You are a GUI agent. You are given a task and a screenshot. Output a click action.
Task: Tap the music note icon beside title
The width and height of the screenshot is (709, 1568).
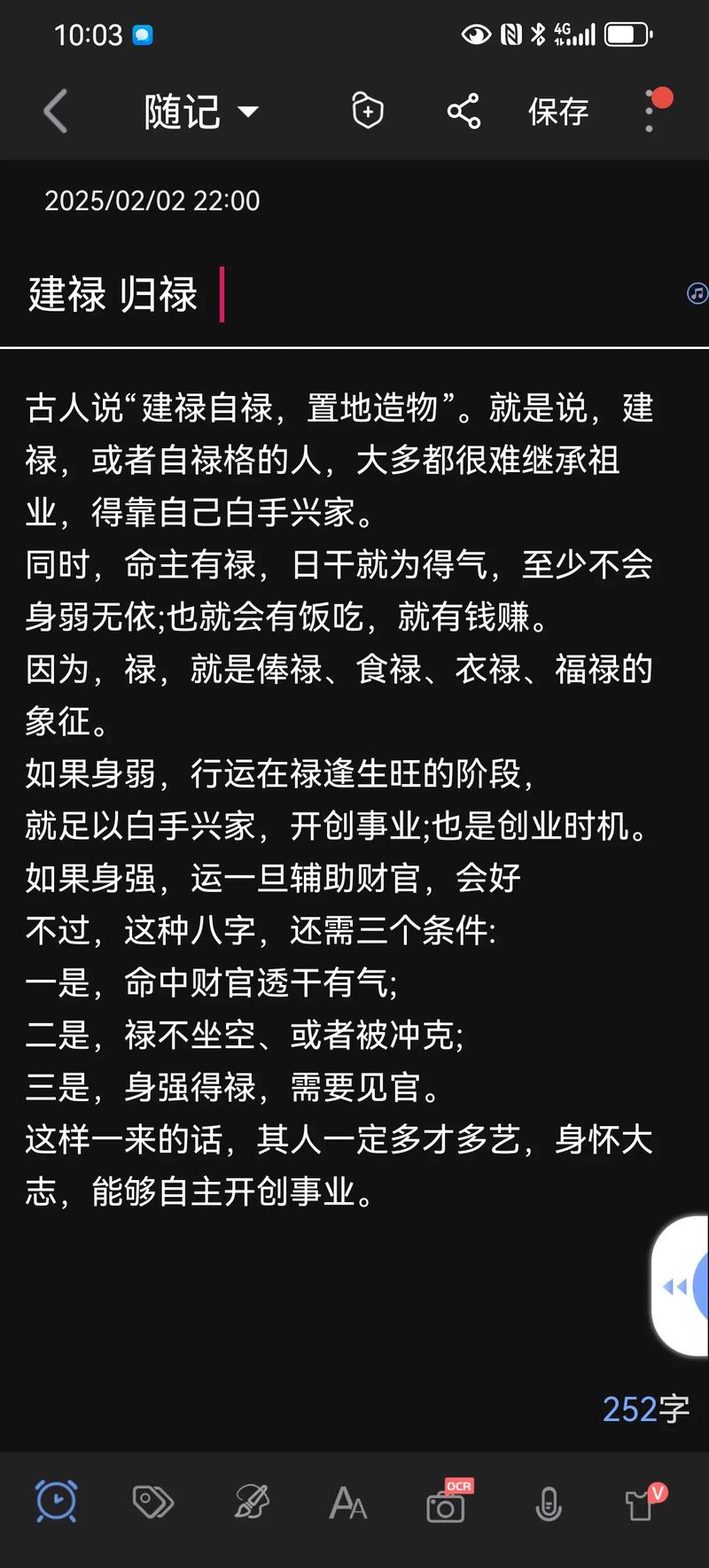697,293
